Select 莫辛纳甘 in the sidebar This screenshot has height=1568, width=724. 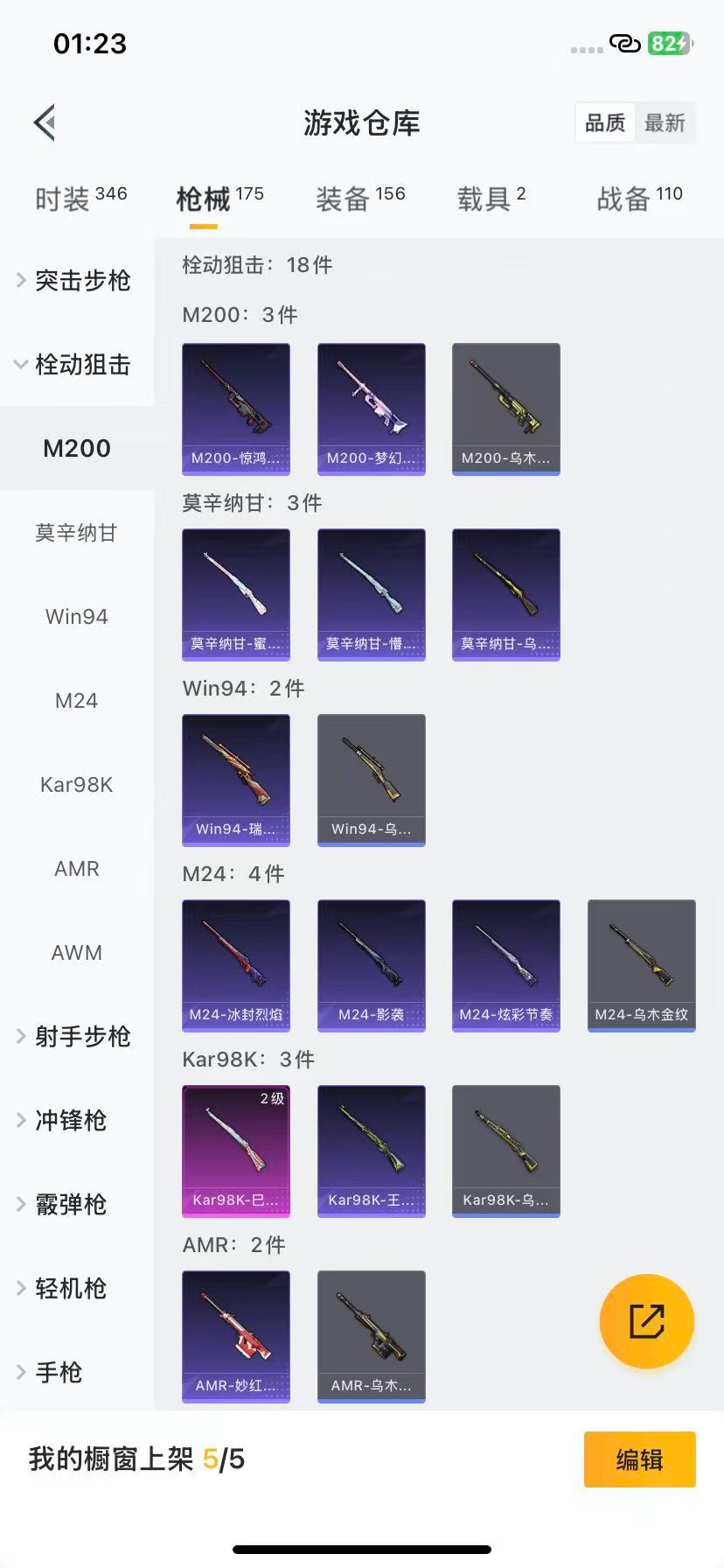click(77, 533)
